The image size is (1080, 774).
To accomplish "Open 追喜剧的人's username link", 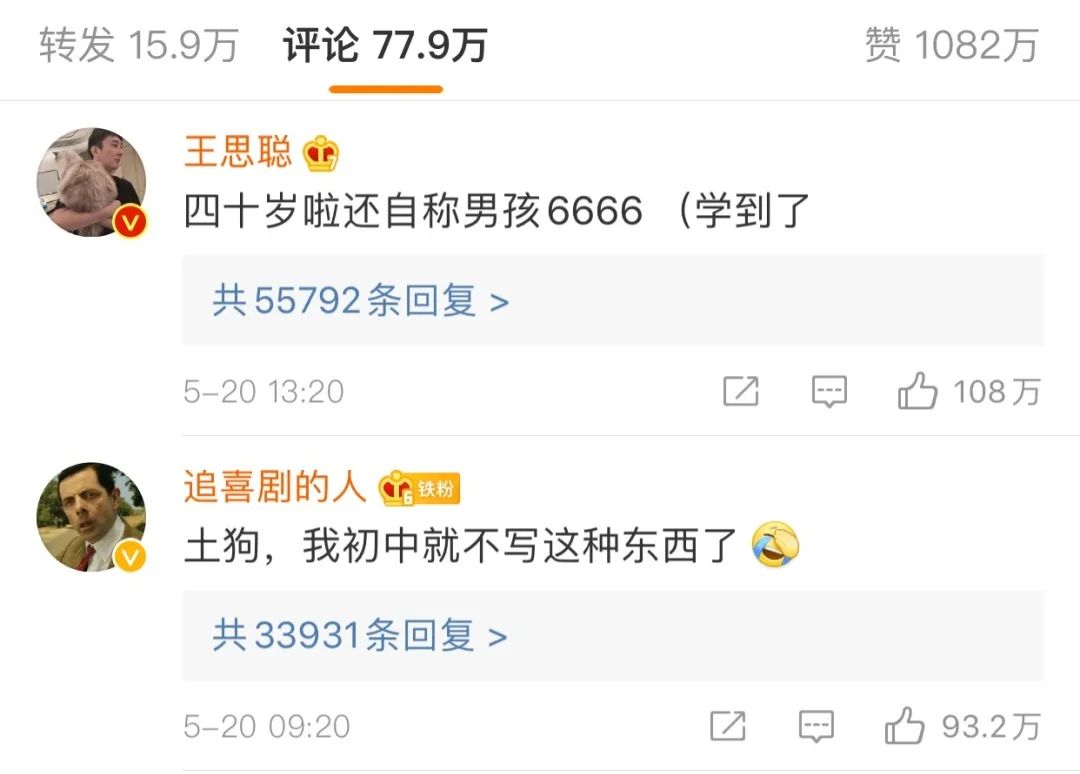I will (276, 488).
